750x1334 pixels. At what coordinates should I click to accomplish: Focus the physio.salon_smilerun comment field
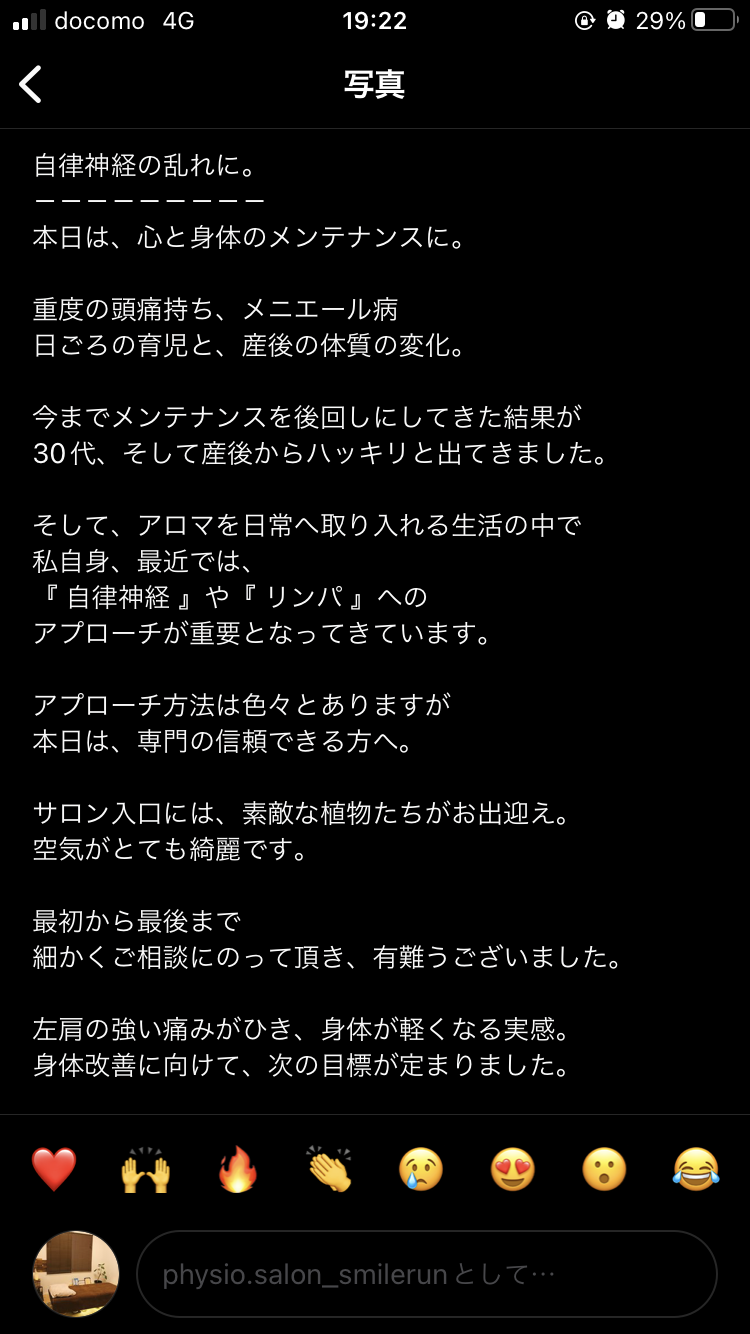[427, 1274]
